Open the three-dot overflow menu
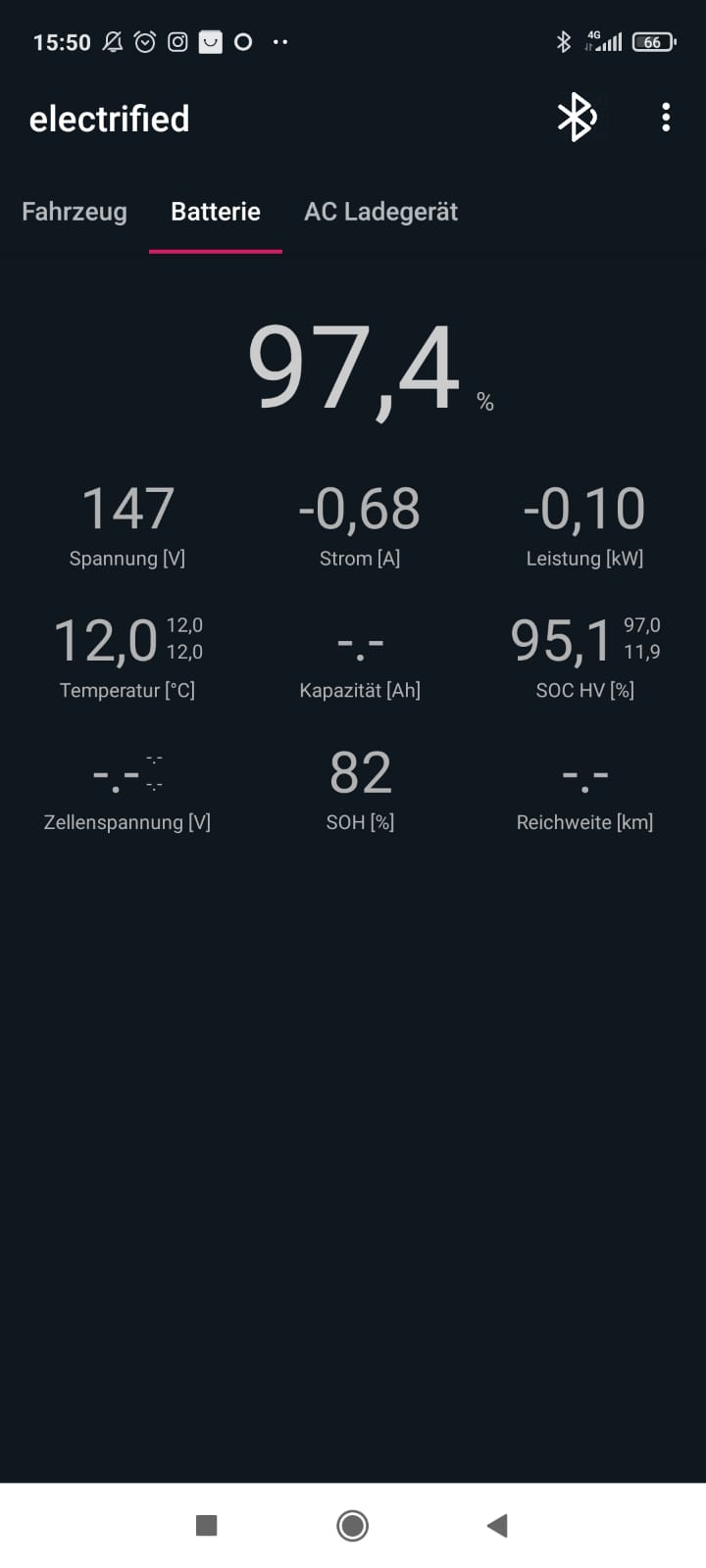Image resolution: width=706 pixels, height=1568 pixels. tap(666, 118)
